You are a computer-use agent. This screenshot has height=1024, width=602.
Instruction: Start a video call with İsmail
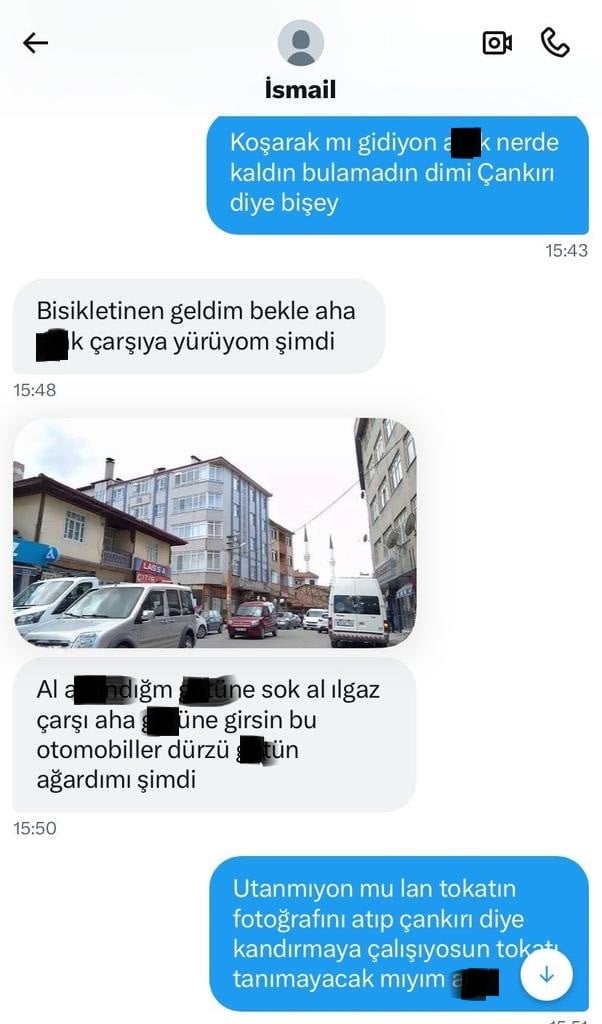tap(497, 43)
